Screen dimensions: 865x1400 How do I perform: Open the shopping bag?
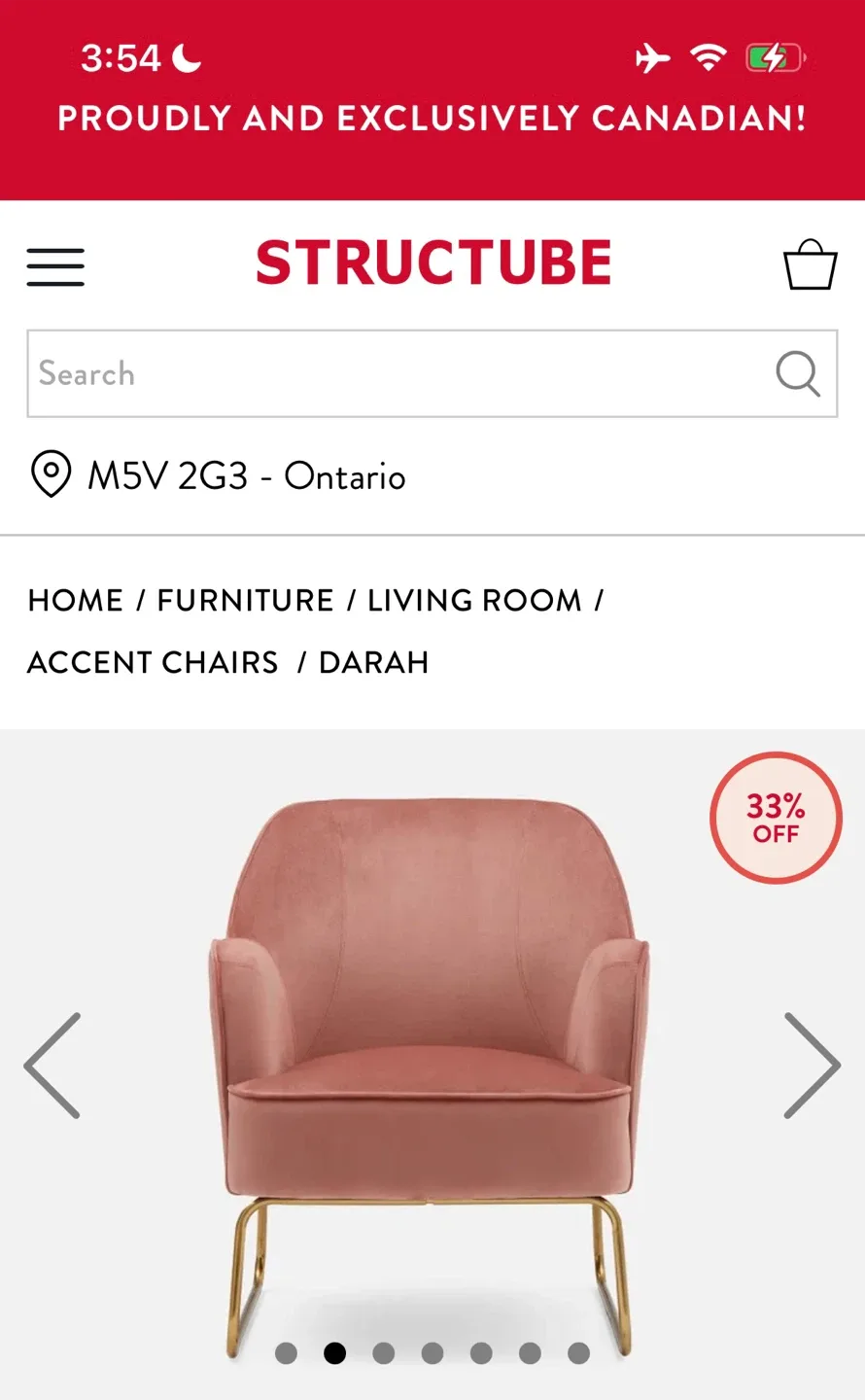810,264
